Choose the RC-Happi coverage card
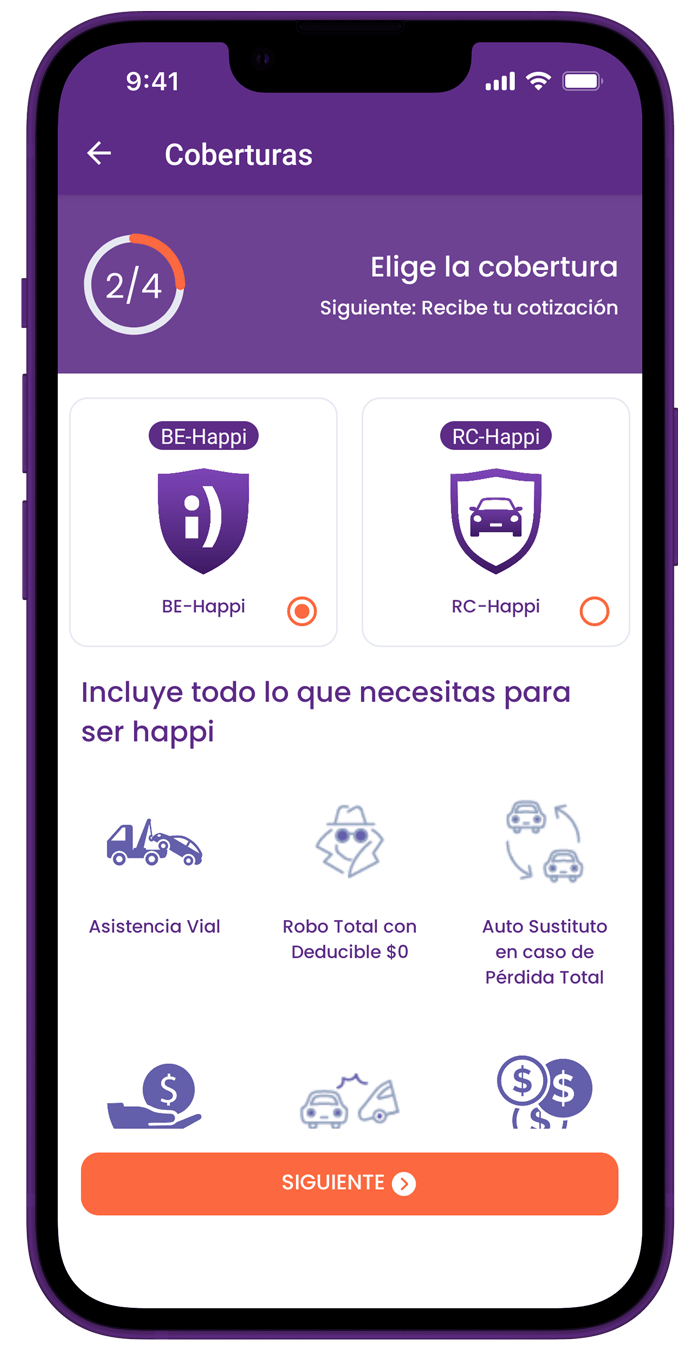The height and width of the screenshot is (1350, 700). click(495, 520)
